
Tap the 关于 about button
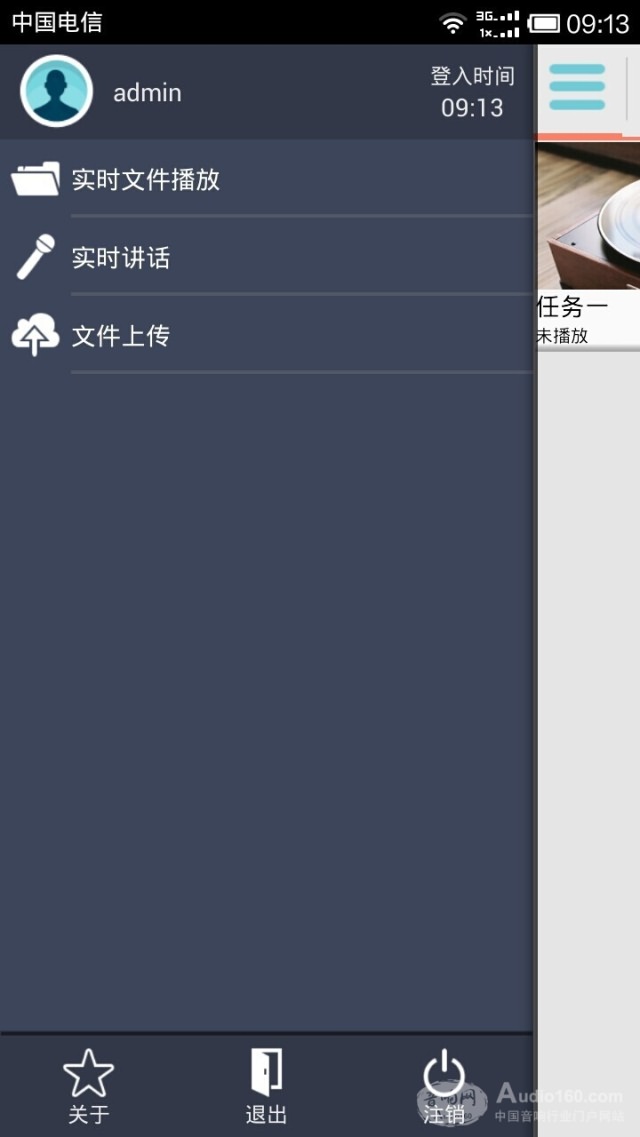[x=89, y=1087]
